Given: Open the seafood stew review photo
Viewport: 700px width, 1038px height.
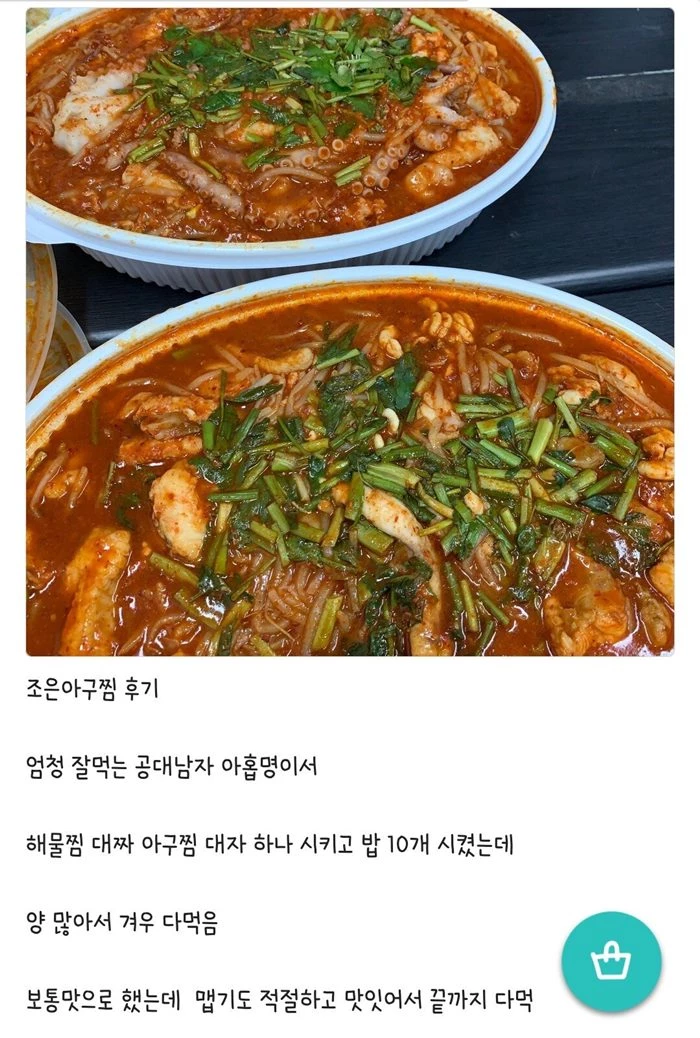Looking at the screenshot, I should 350,332.
